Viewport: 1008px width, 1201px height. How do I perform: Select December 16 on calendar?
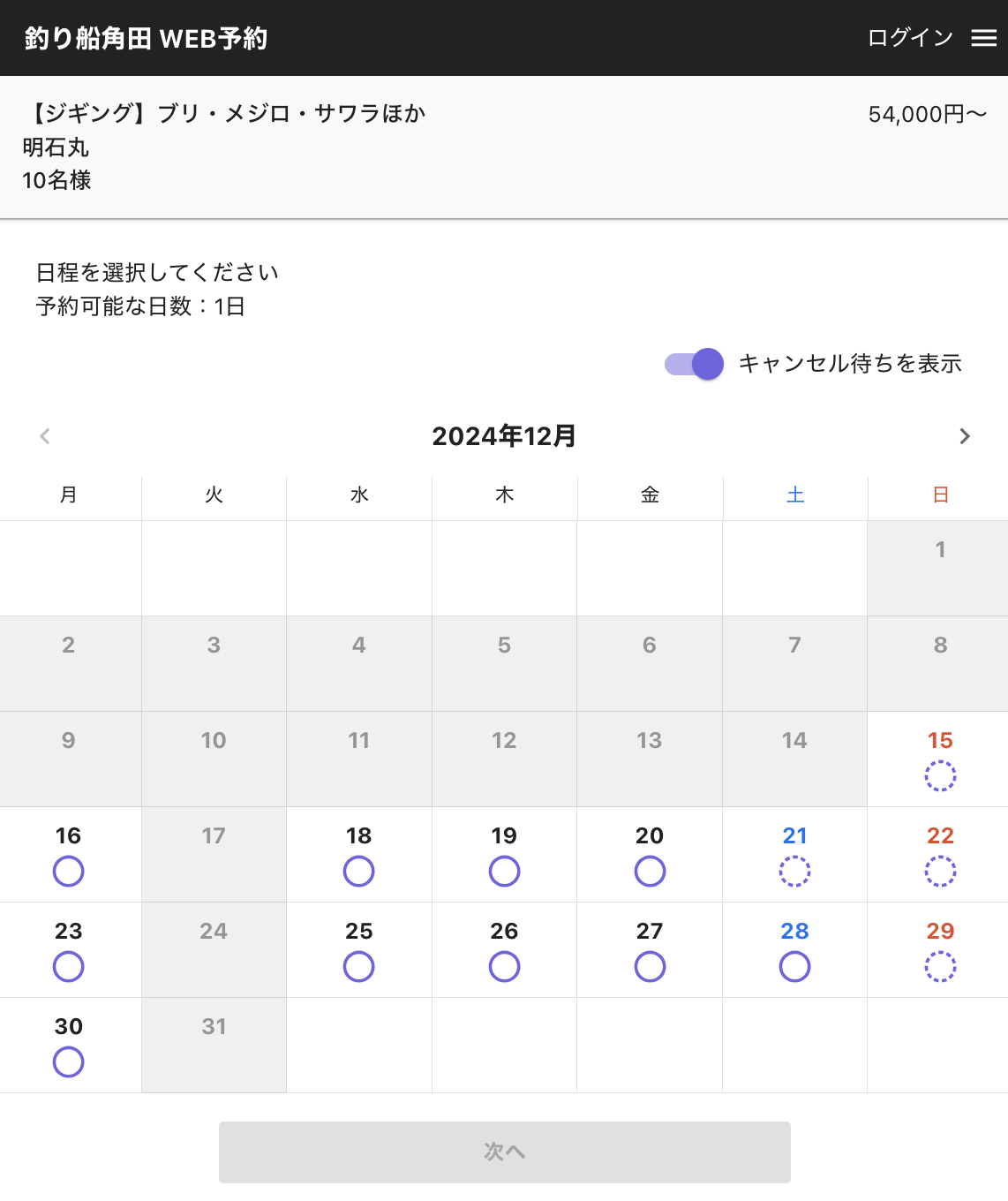(x=69, y=856)
